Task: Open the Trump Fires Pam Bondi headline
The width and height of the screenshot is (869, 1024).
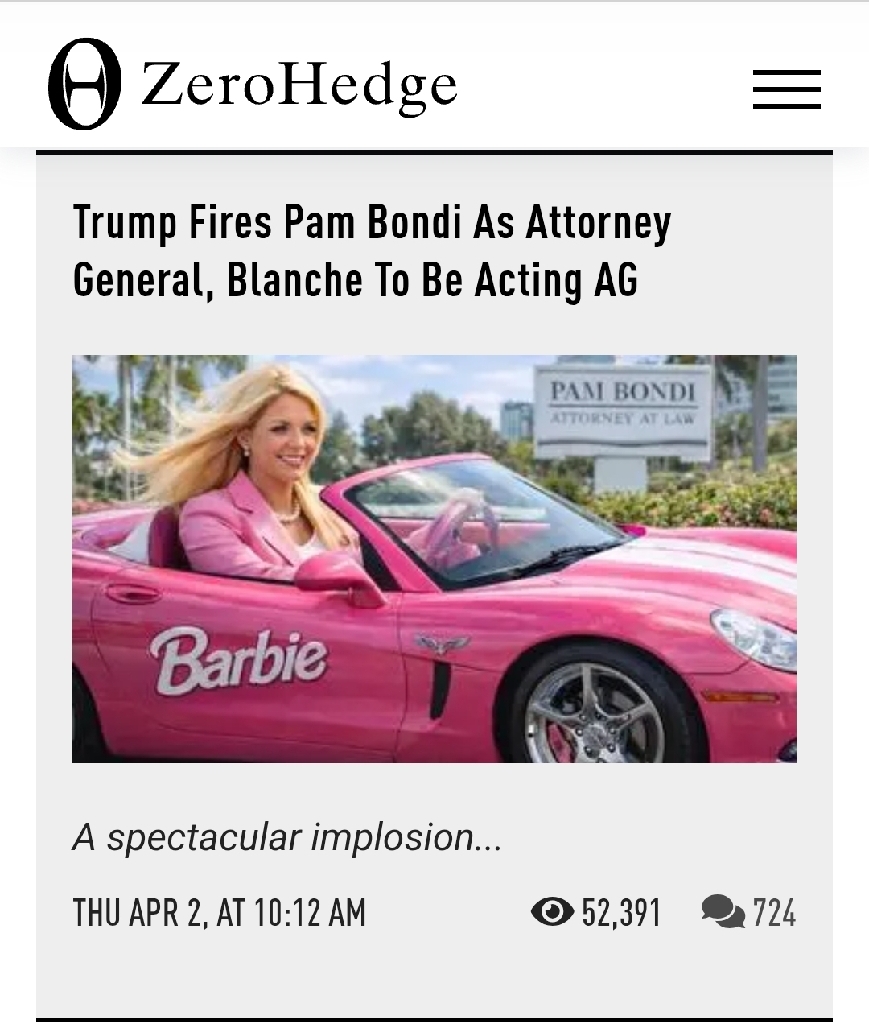Action: point(371,251)
